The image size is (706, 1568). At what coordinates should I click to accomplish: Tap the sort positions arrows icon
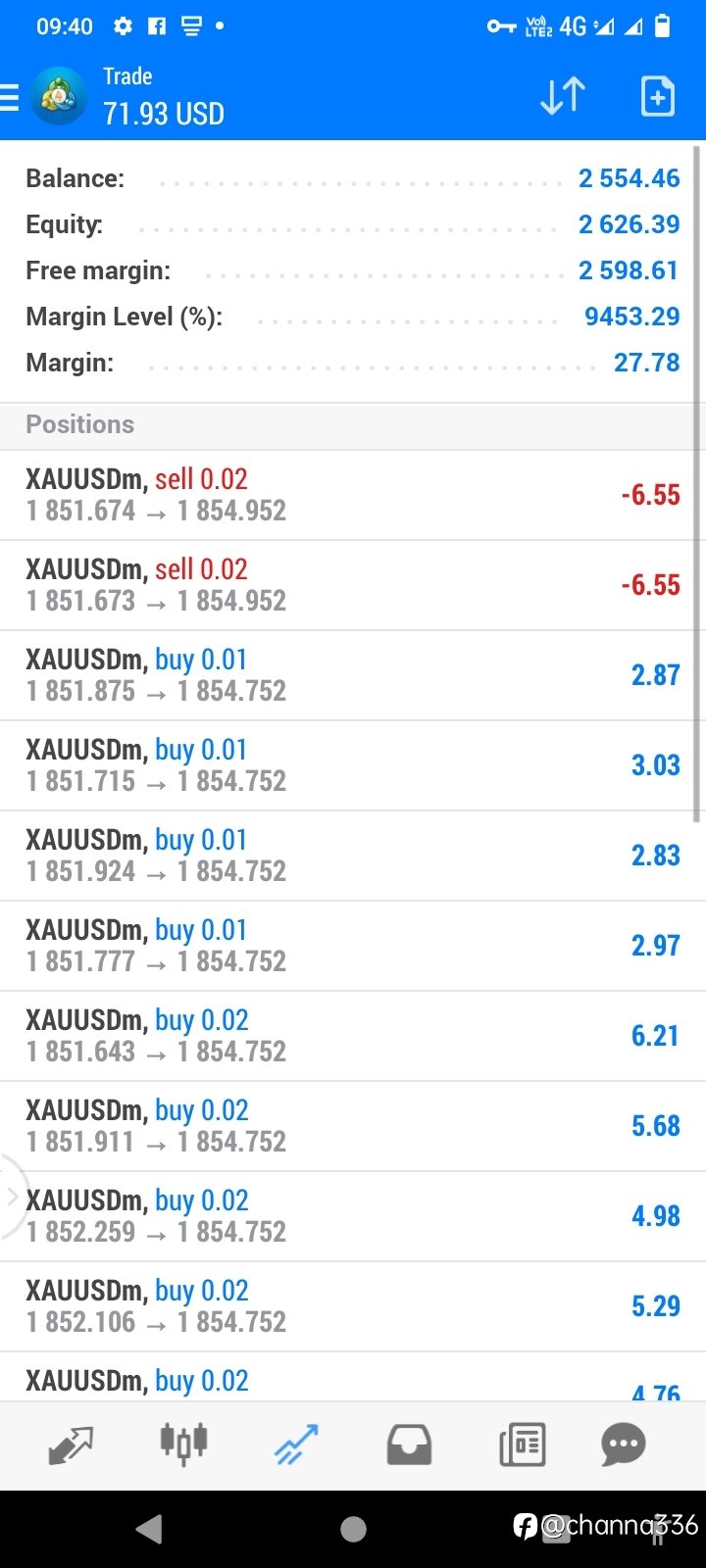point(563,96)
